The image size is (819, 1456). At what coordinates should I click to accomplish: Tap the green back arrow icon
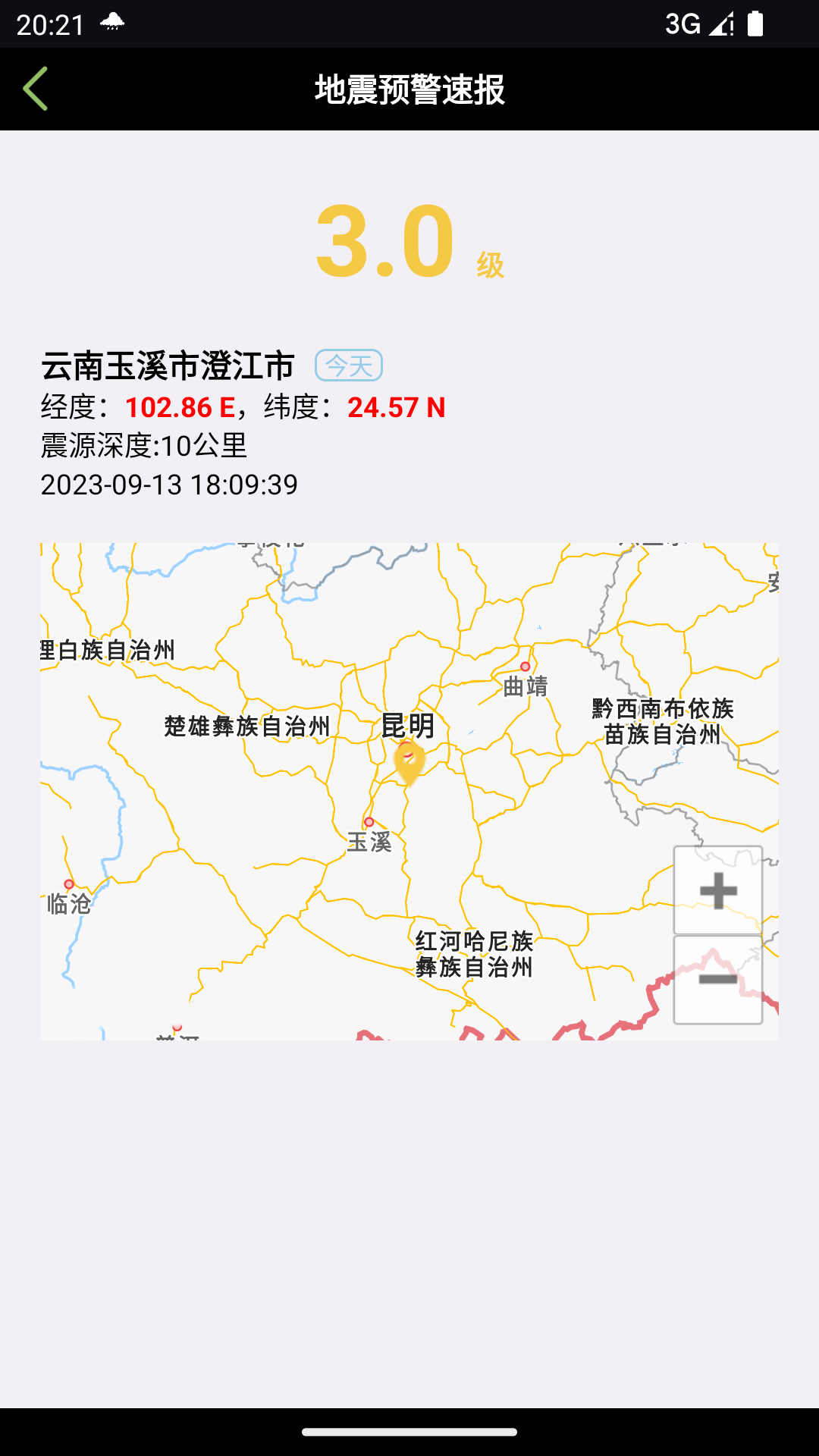(36, 89)
